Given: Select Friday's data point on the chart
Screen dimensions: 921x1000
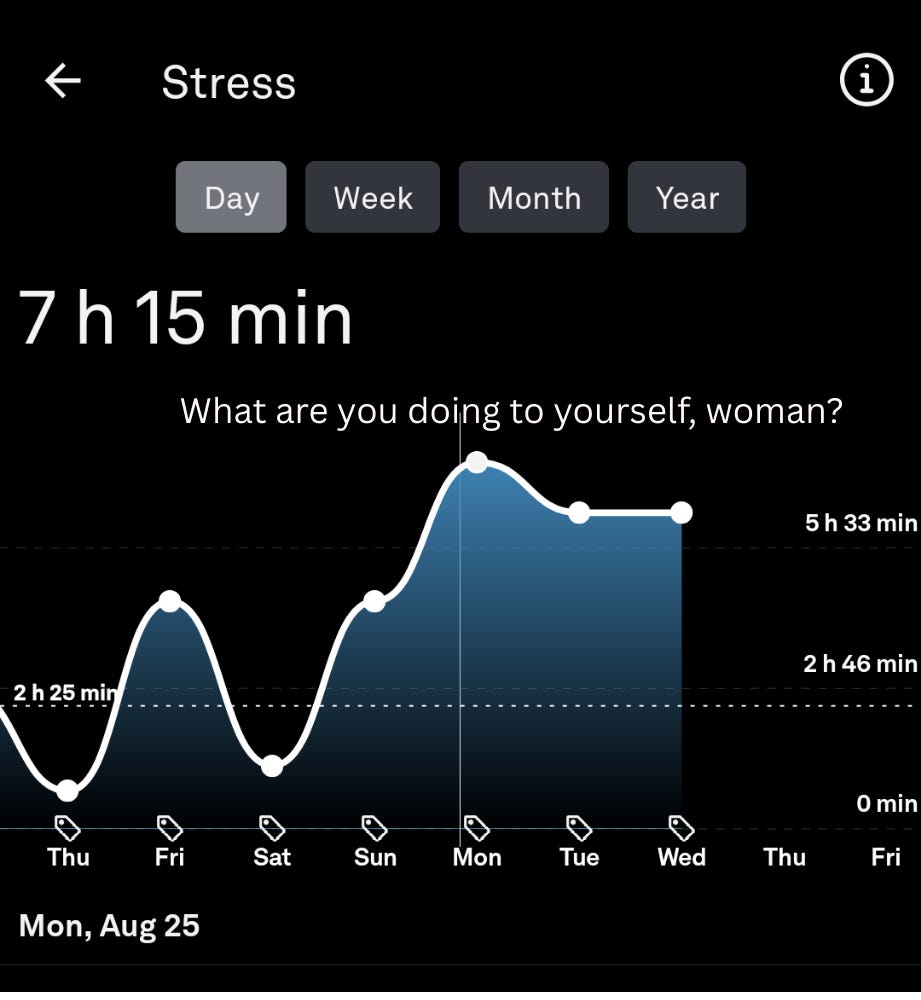Looking at the screenshot, I should [170, 601].
